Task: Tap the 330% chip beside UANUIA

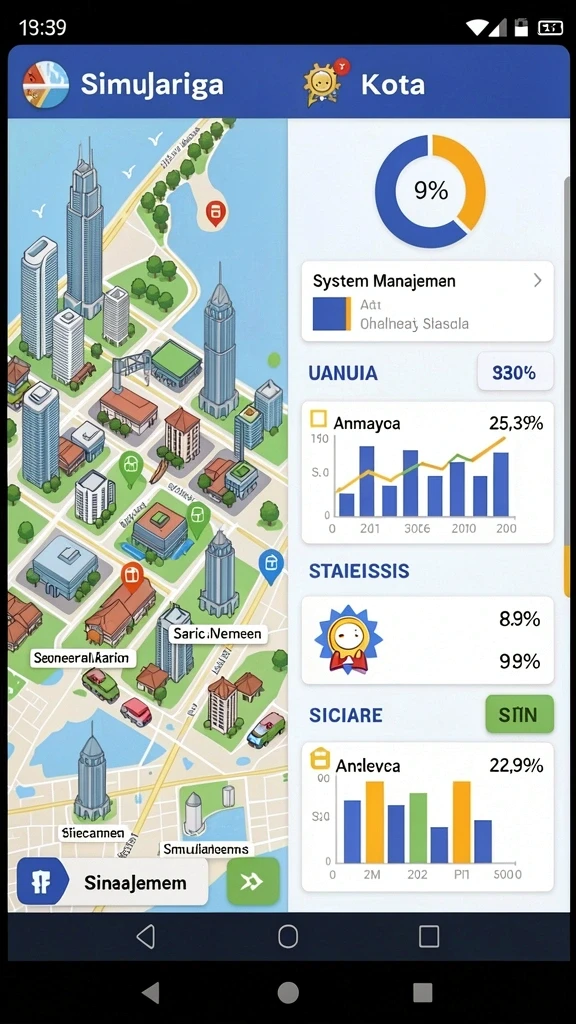Action: tap(515, 372)
